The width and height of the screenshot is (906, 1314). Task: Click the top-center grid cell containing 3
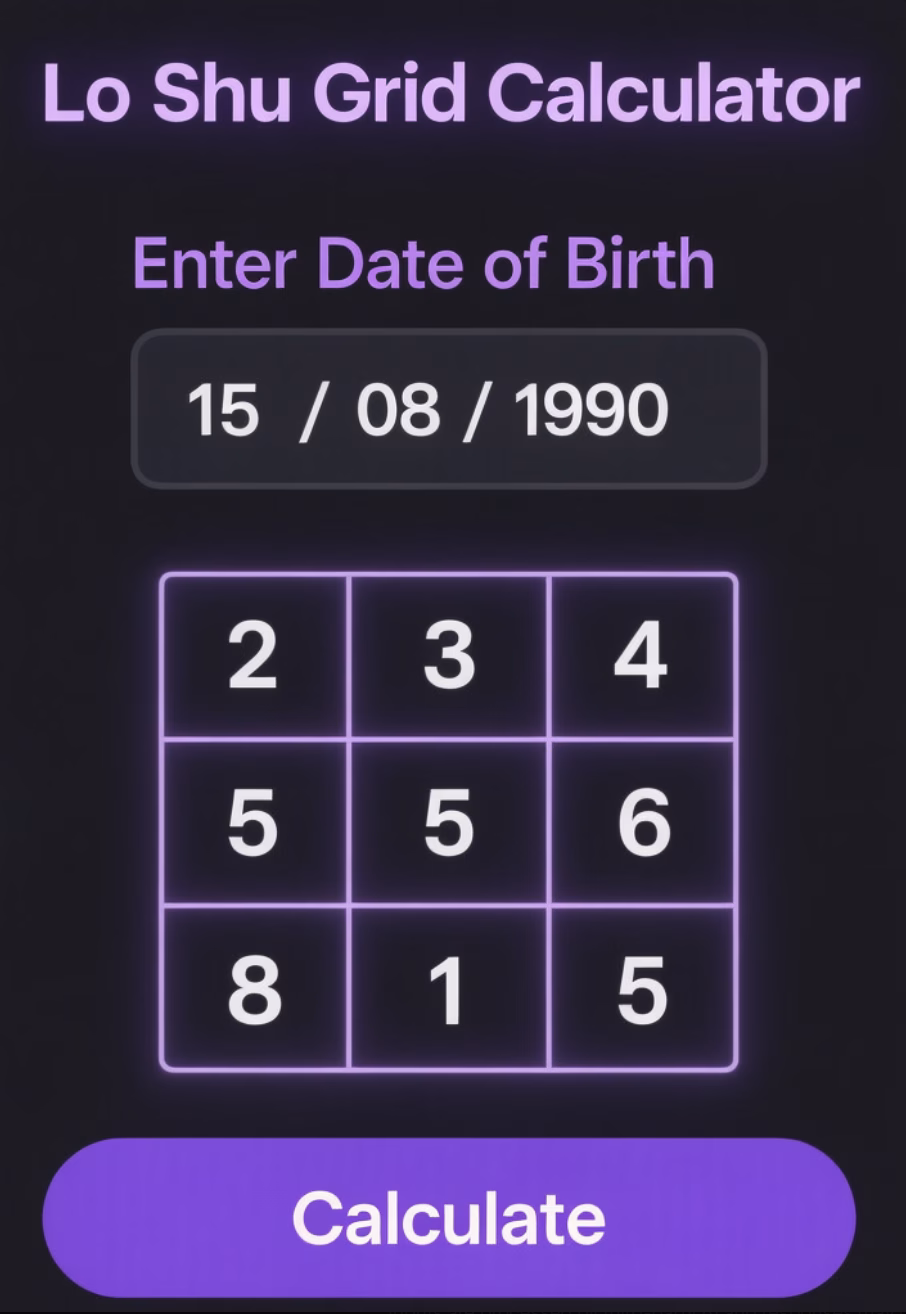(x=448, y=657)
